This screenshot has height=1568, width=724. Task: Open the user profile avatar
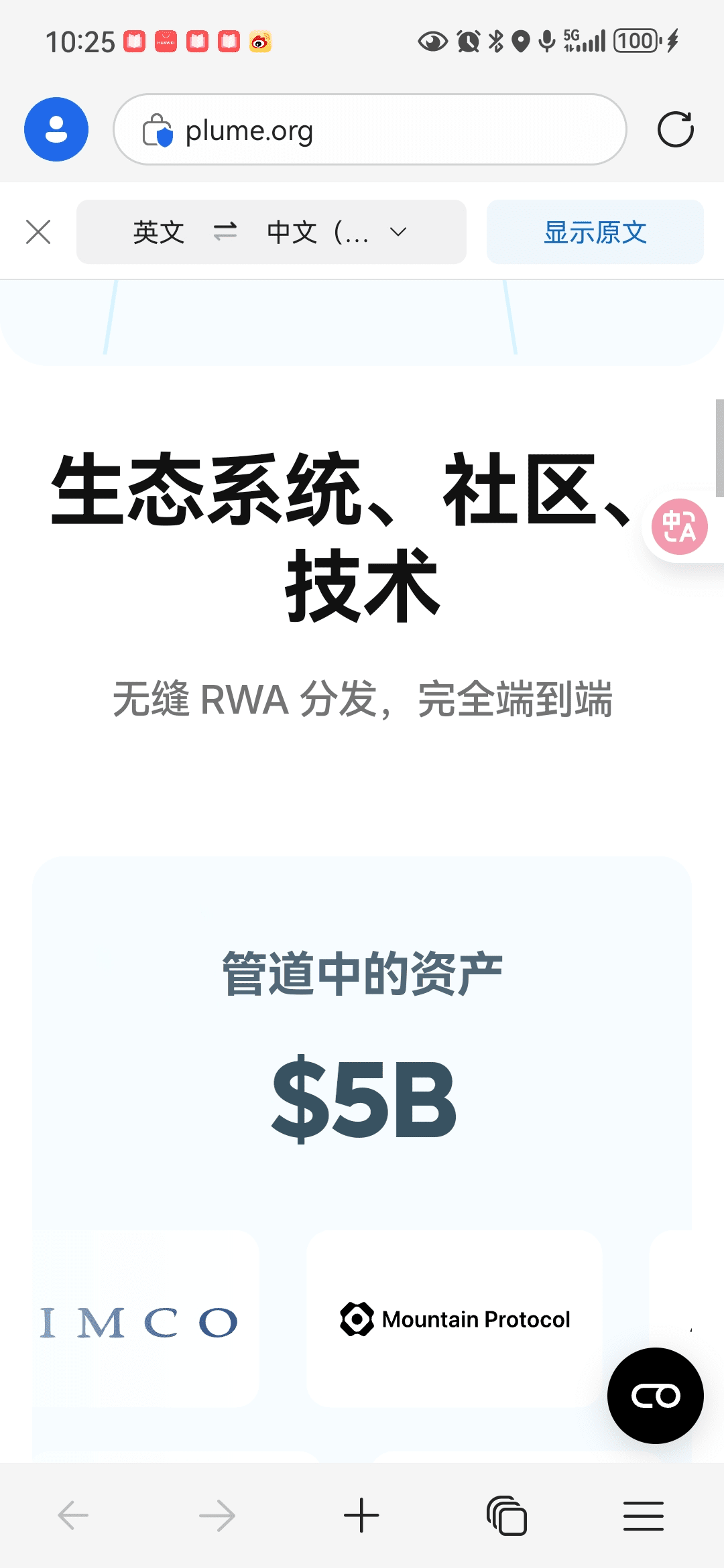(x=56, y=129)
